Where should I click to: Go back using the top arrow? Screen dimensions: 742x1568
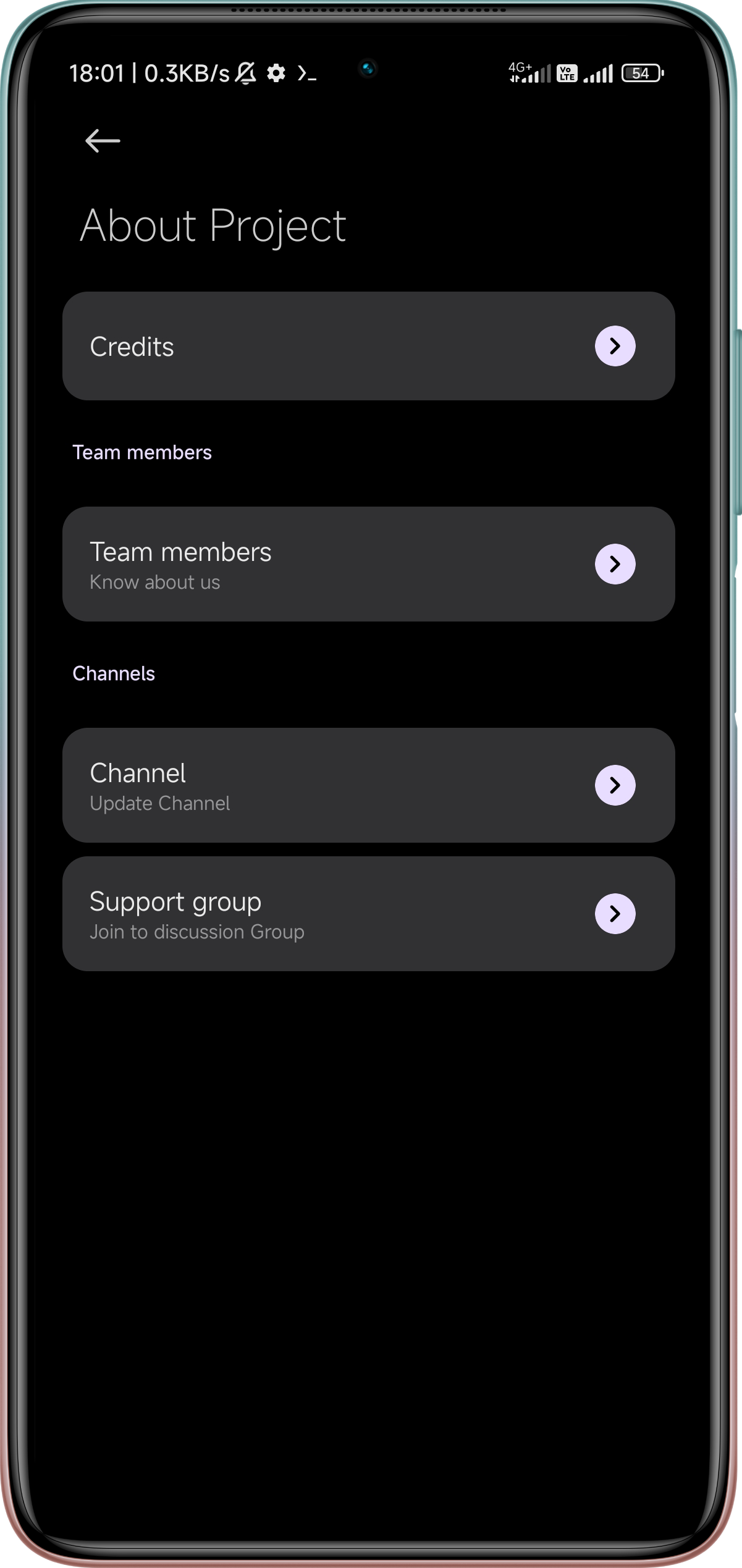[x=103, y=141]
